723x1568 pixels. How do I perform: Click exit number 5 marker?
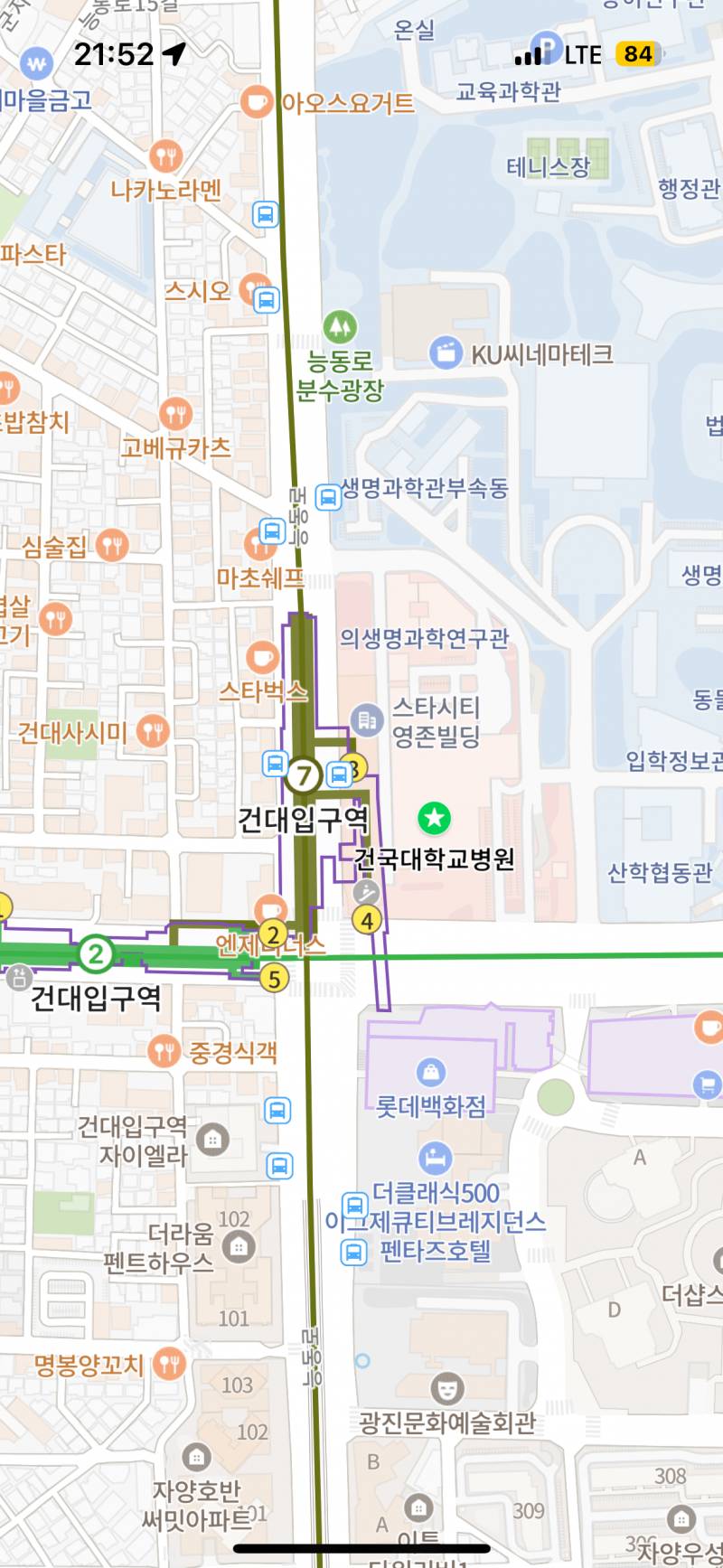pos(277,975)
